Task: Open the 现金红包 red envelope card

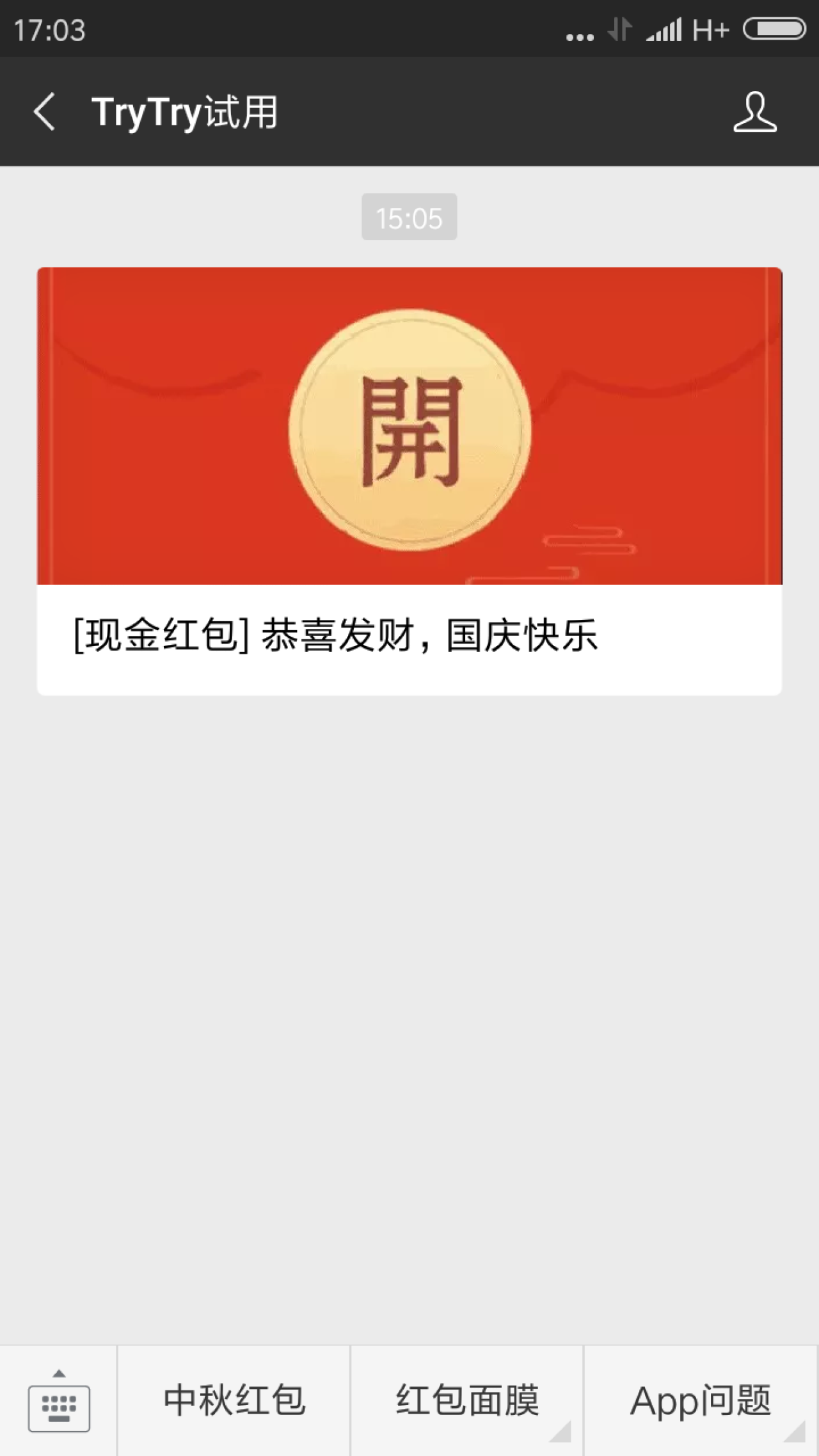Action: click(x=409, y=480)
